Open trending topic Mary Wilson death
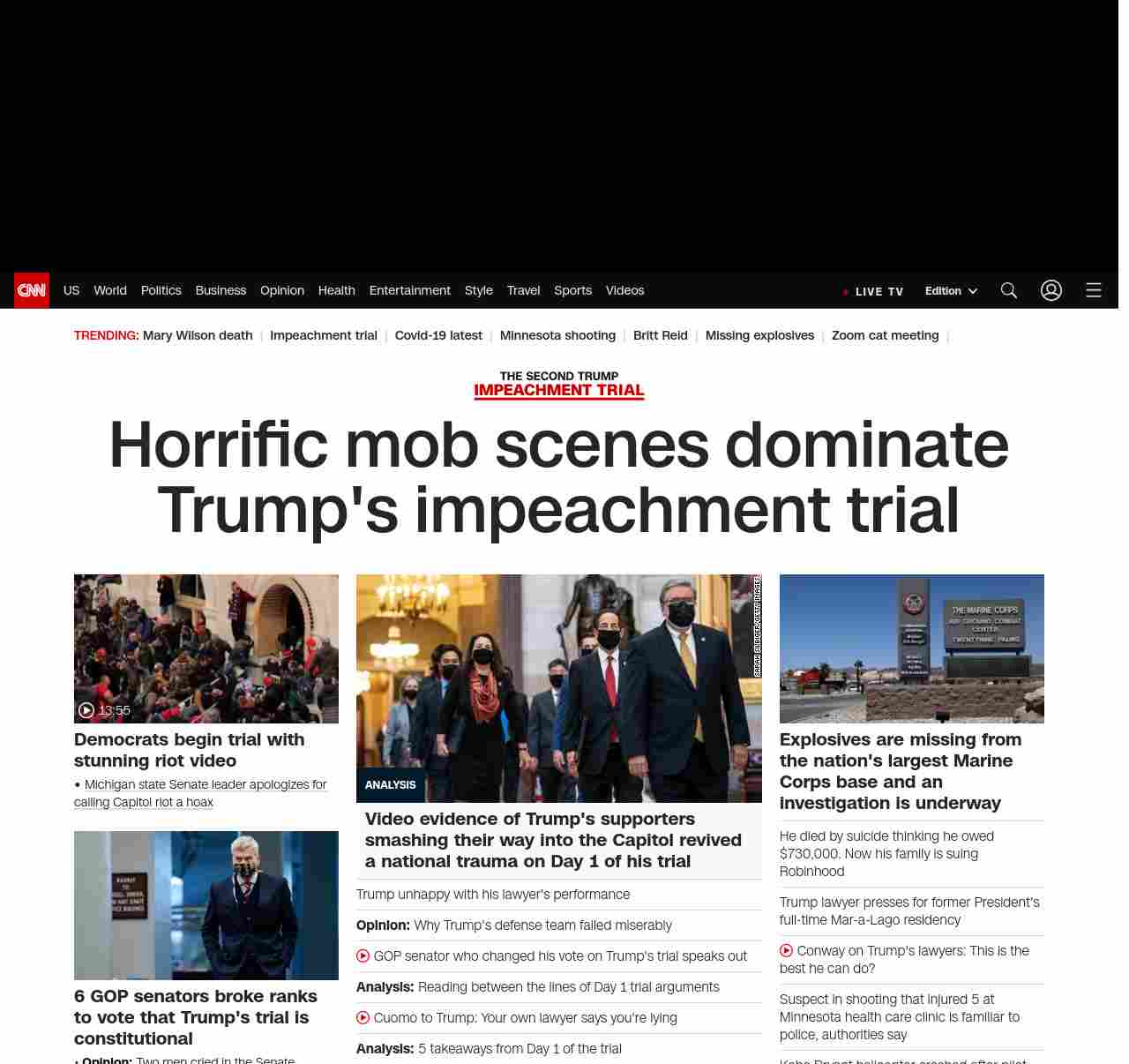 pyautogui.click(x=198, y=335)
